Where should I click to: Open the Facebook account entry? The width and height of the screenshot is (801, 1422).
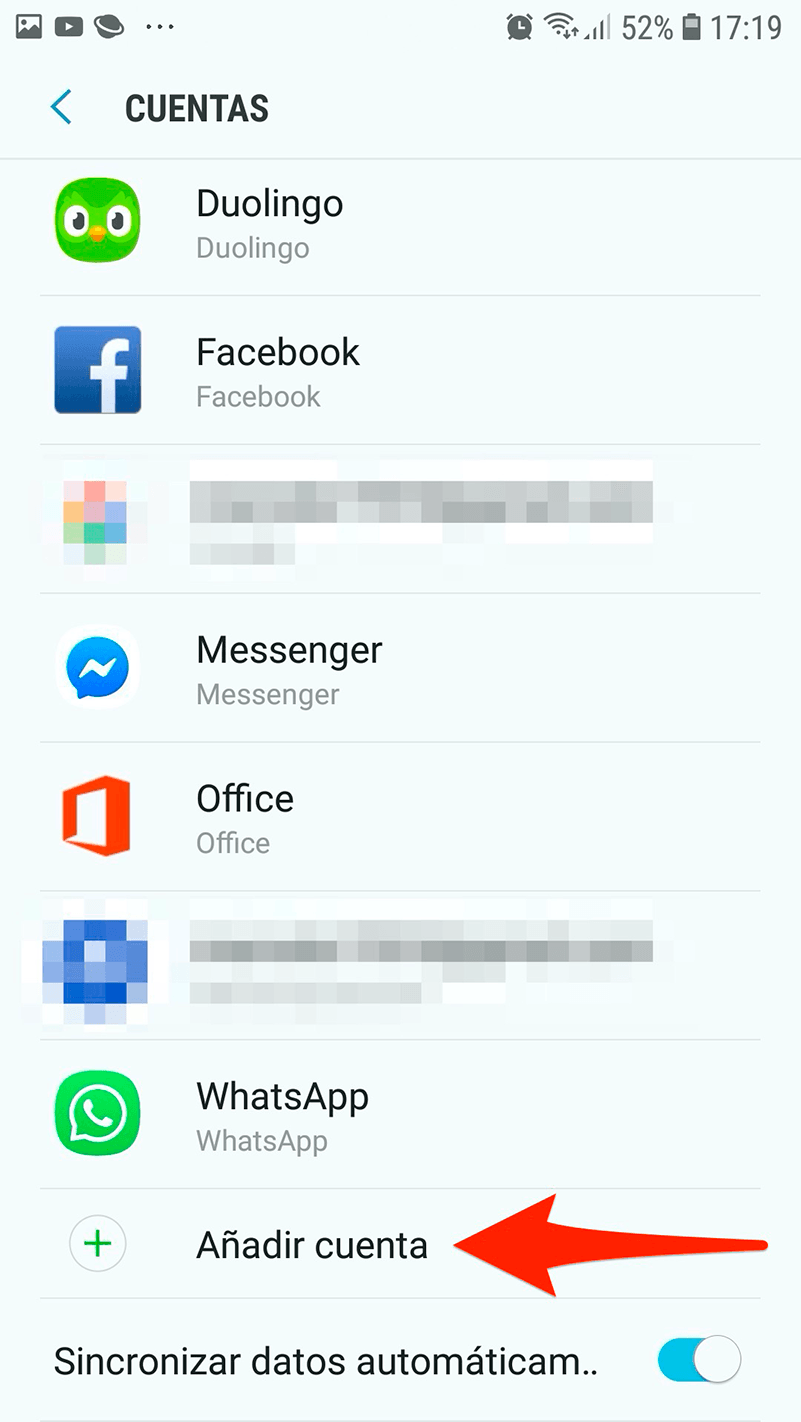[x=277, y=352]
